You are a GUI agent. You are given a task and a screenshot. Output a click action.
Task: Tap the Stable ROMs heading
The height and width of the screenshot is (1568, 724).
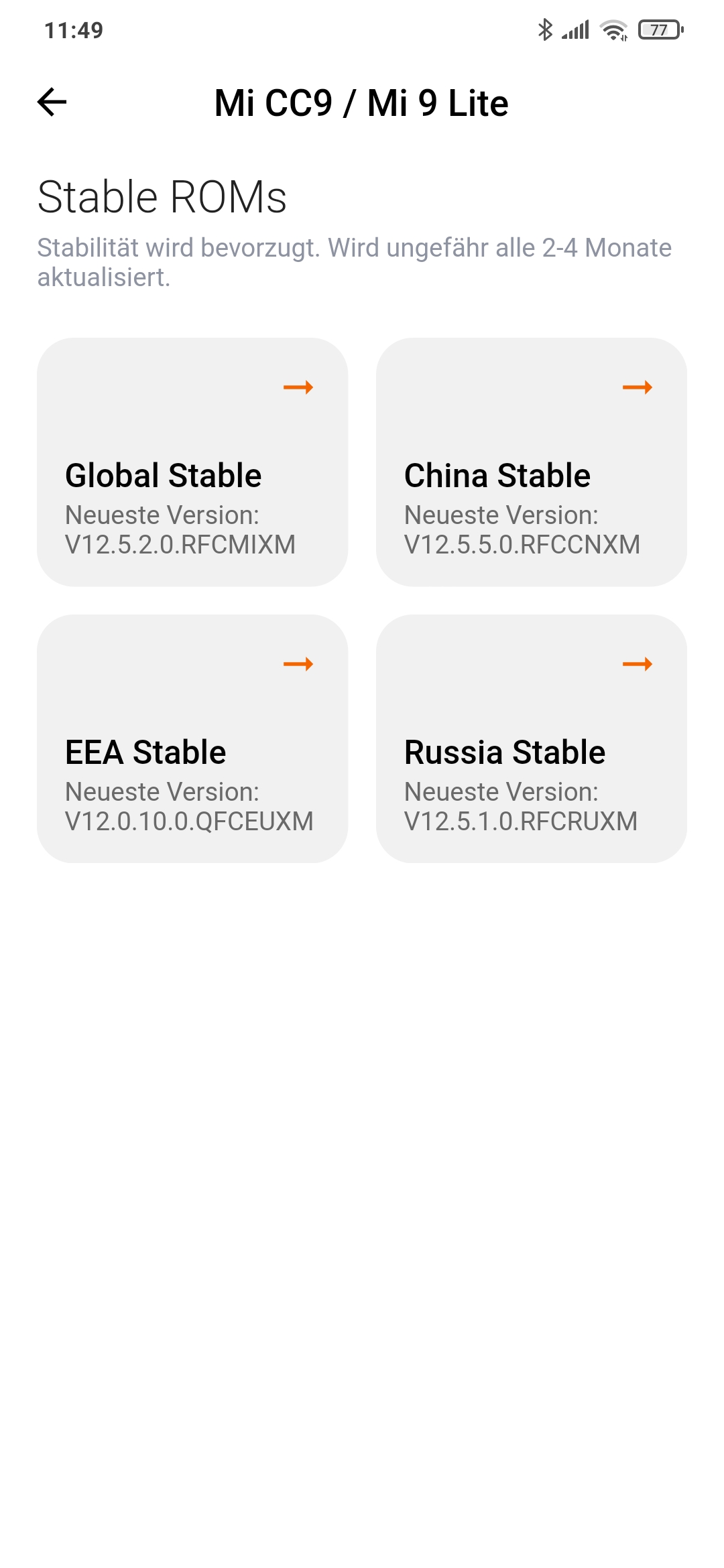click(x=162, y=196)
